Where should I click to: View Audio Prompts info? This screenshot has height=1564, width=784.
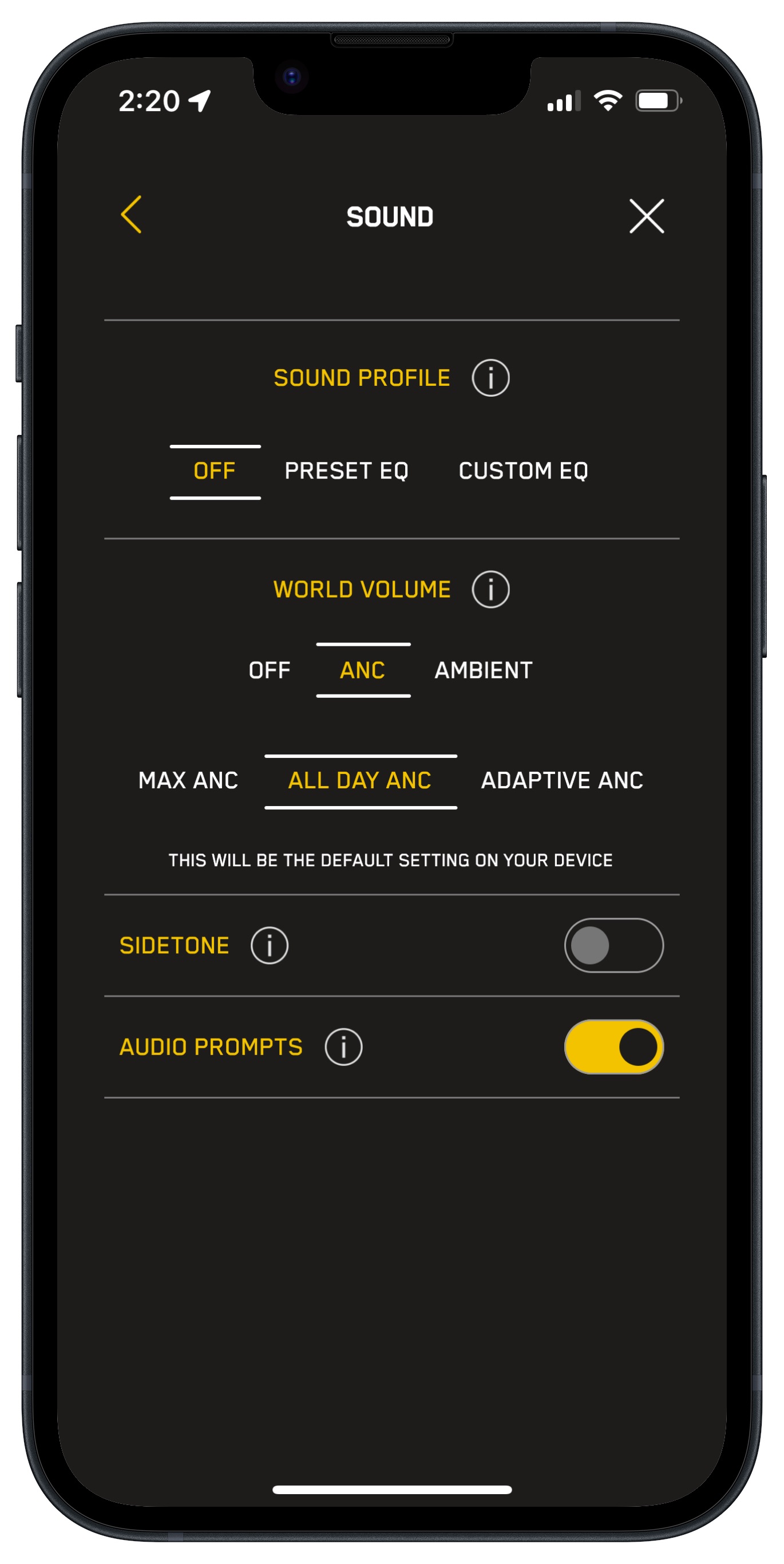[343, 1046]
